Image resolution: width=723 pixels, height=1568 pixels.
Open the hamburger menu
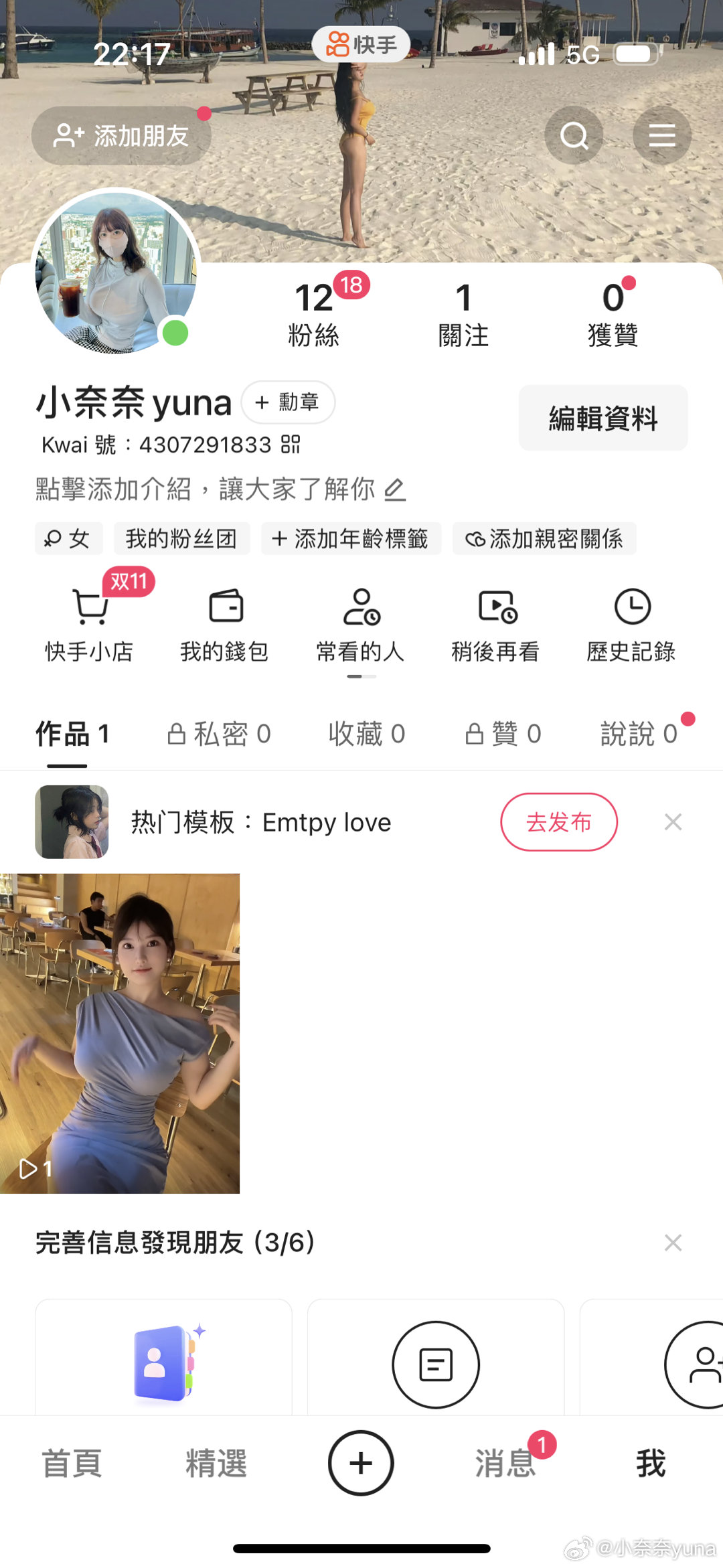pyautogui.click(x=661, y=136)
